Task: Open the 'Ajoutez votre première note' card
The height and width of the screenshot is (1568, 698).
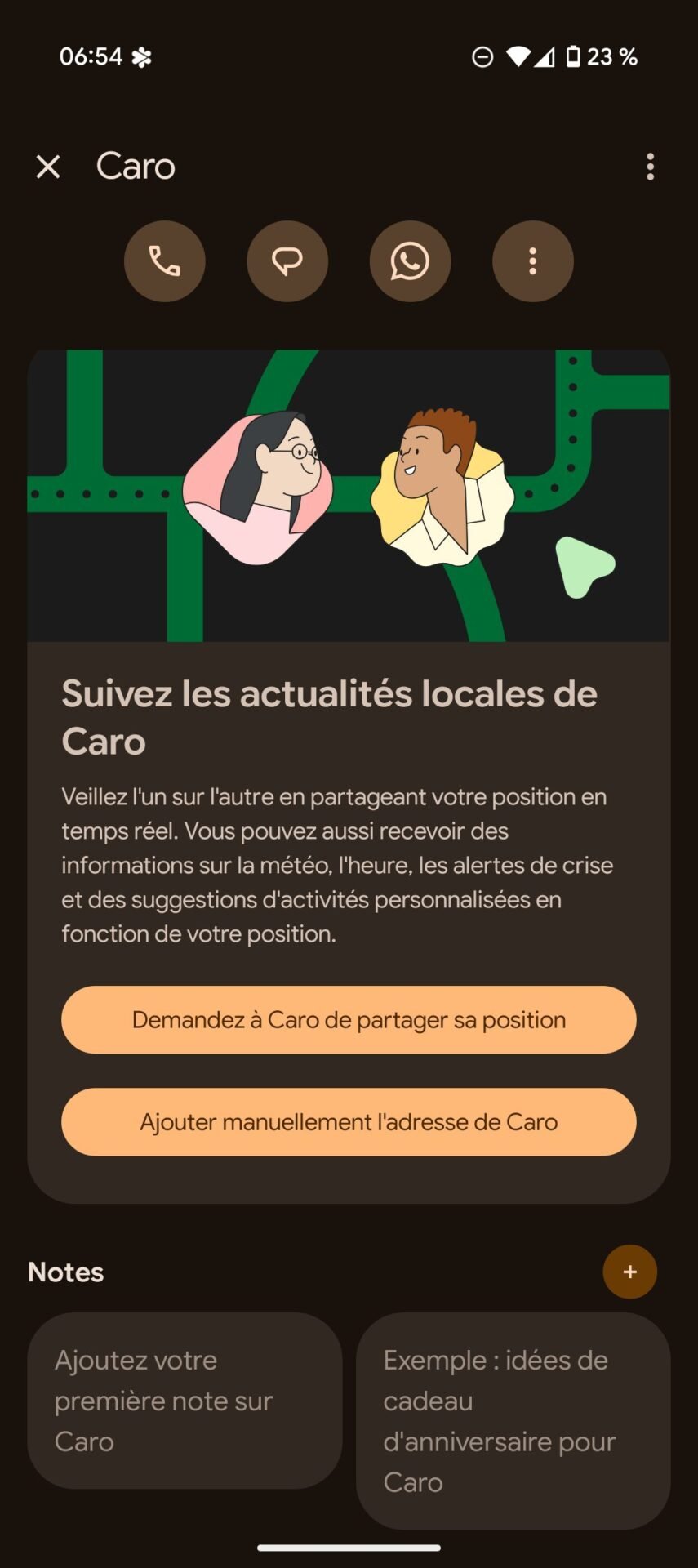Action: click(185, 1401)
